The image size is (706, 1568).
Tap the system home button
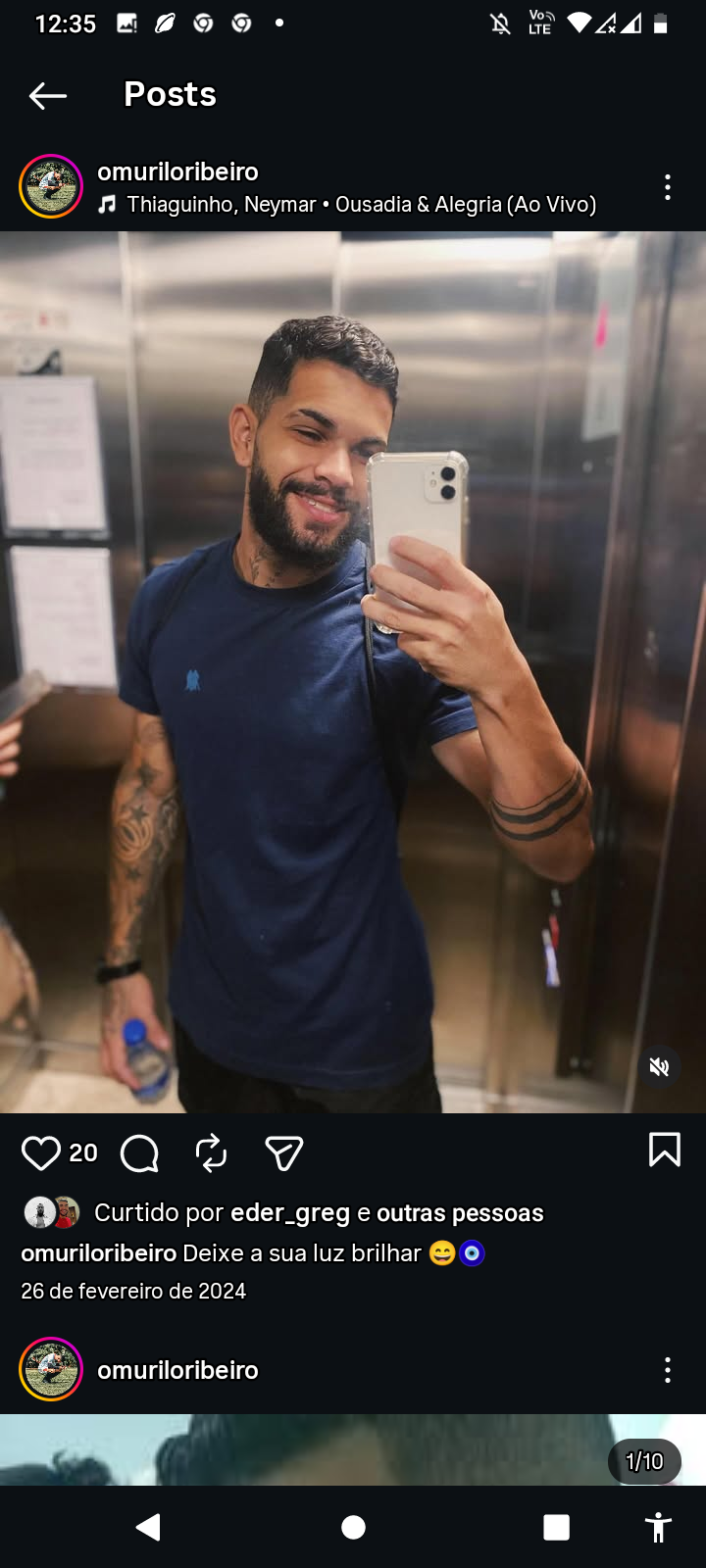click(353, 1527)
